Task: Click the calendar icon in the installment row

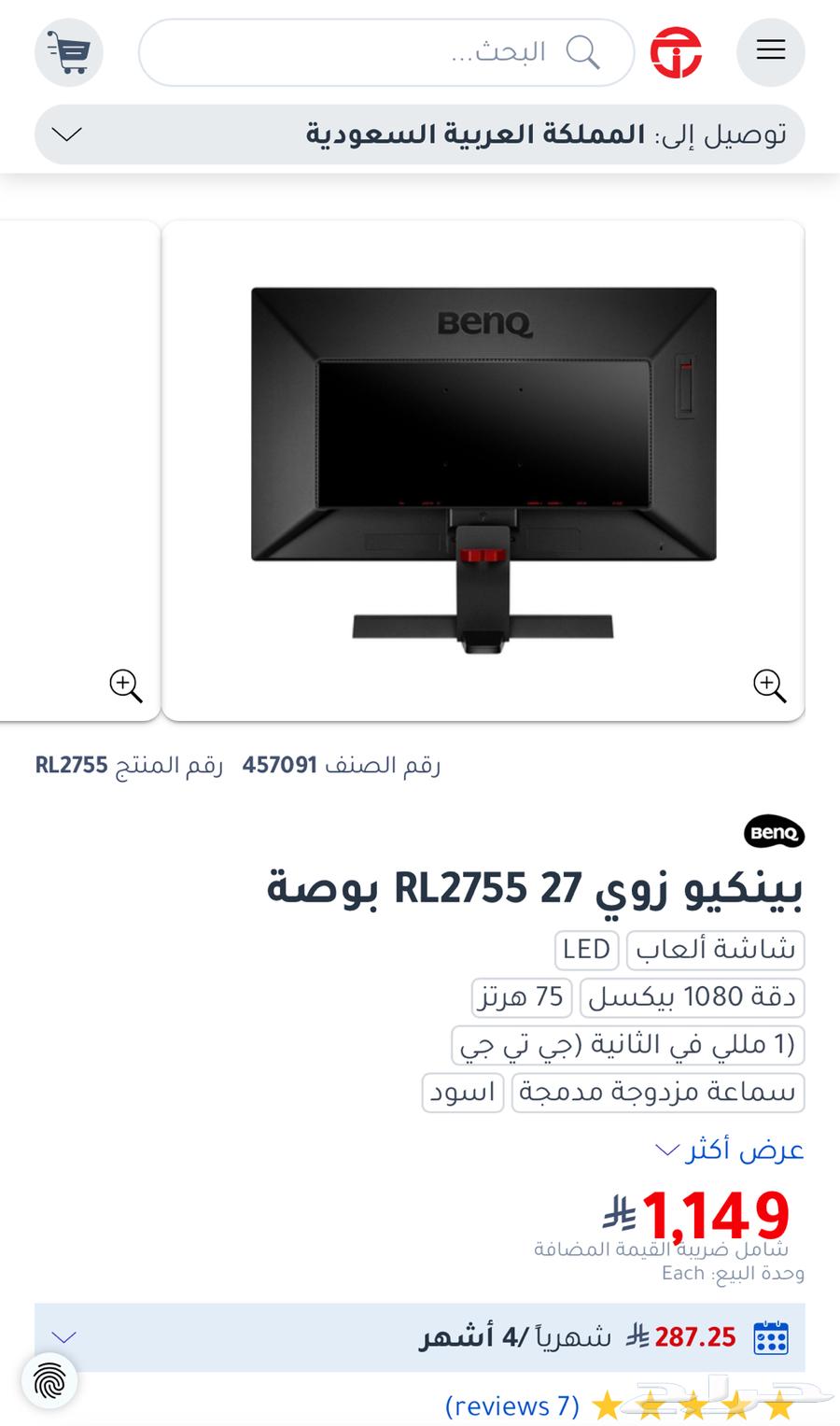Action: point(771,1337)
